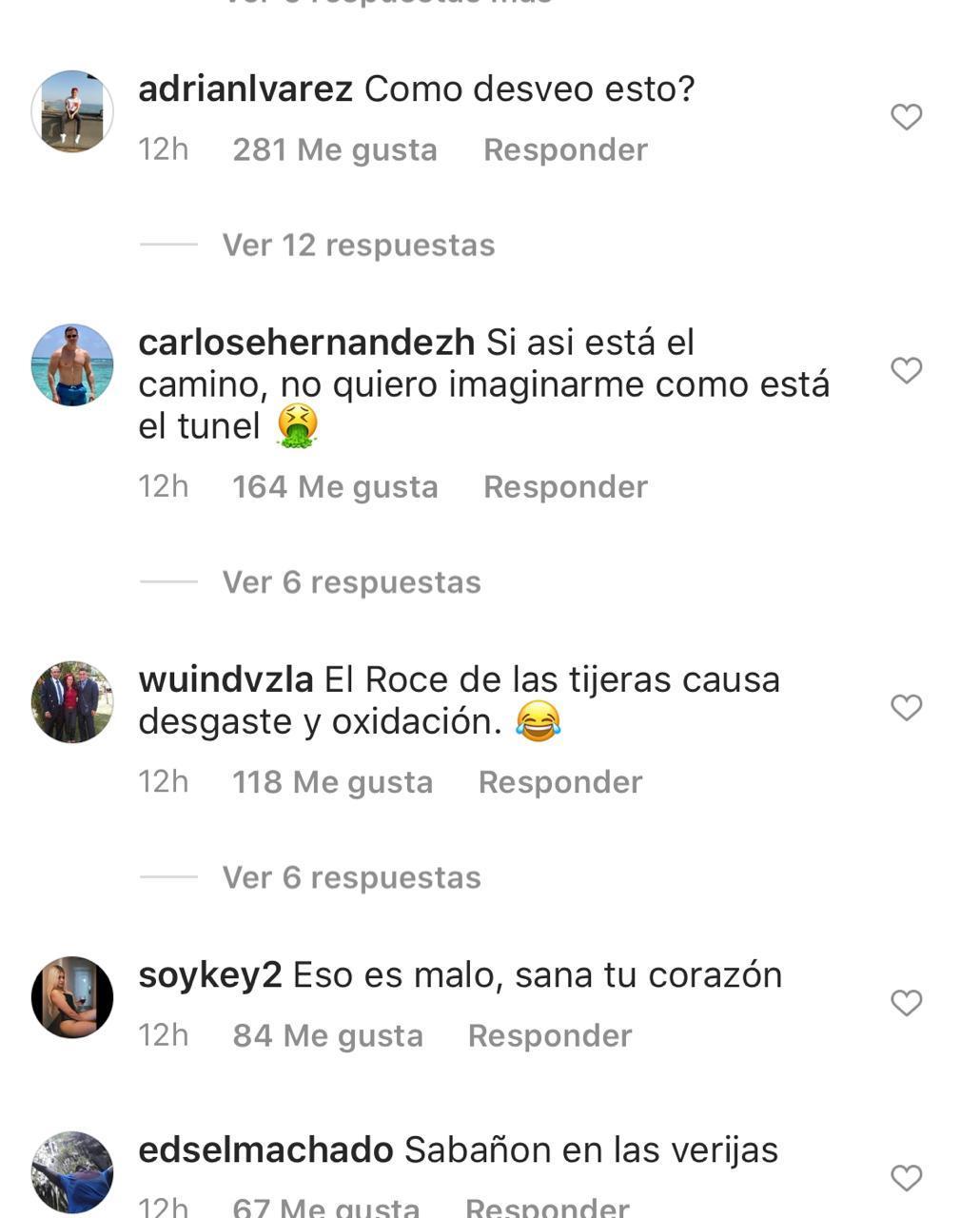Image resolution: width=980 pixels, height=1218 pixels.
Task: Open carlosehernandezh username link
Action: click(x=306, y=343)
